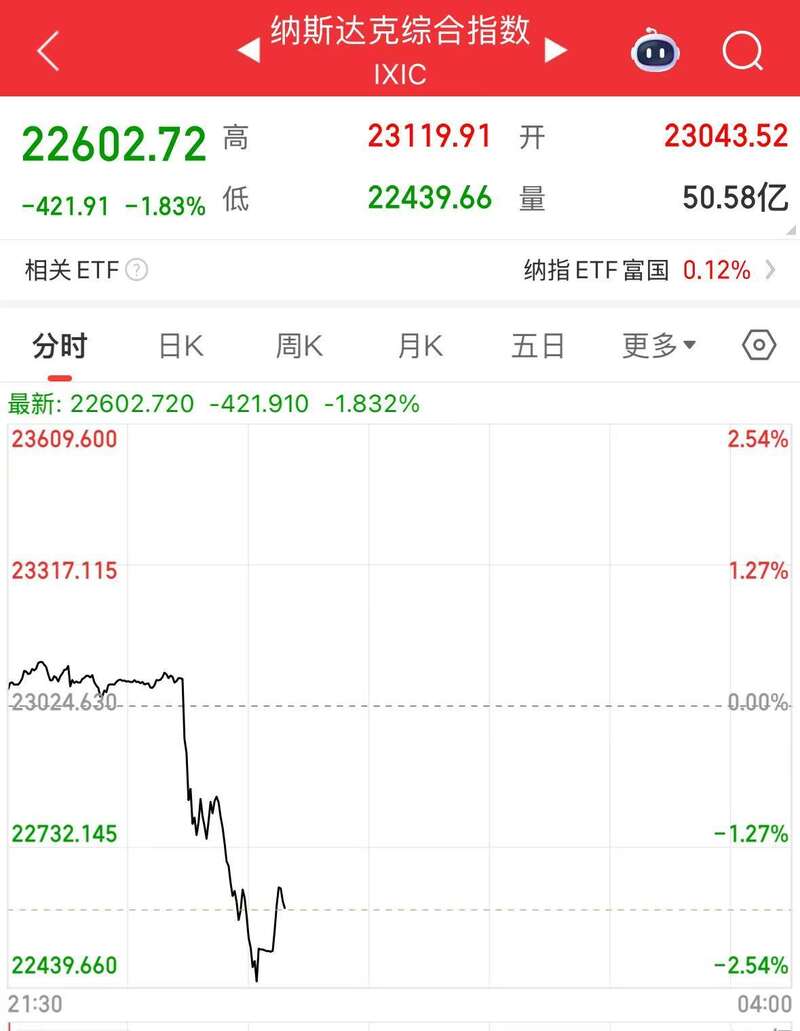The height and width of the screenshot is (1031, 800).
Task: Switch to the 月K chart tab
Action: [420, 346]
